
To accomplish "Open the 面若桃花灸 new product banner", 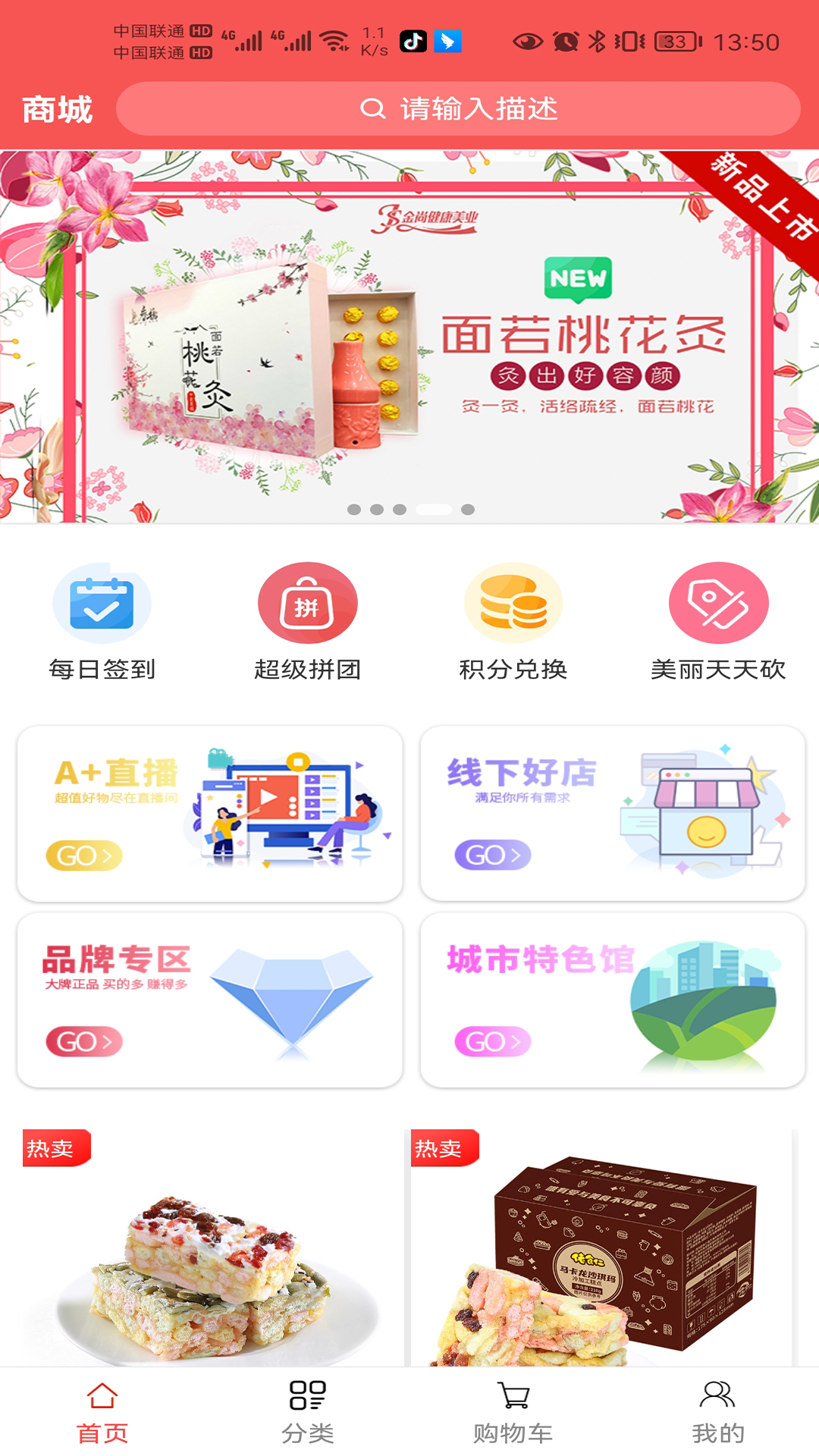I will click(409, 337).
